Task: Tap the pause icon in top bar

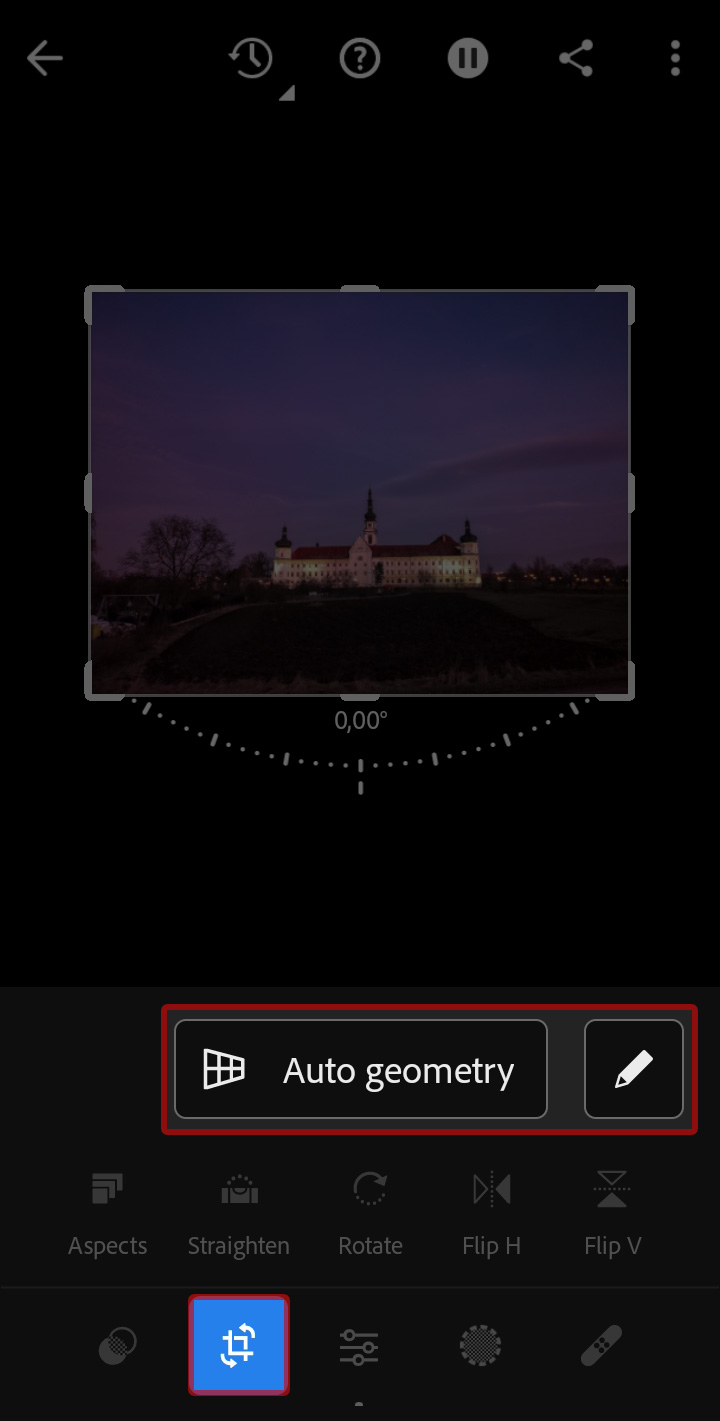Action: [x=467, y=59]
